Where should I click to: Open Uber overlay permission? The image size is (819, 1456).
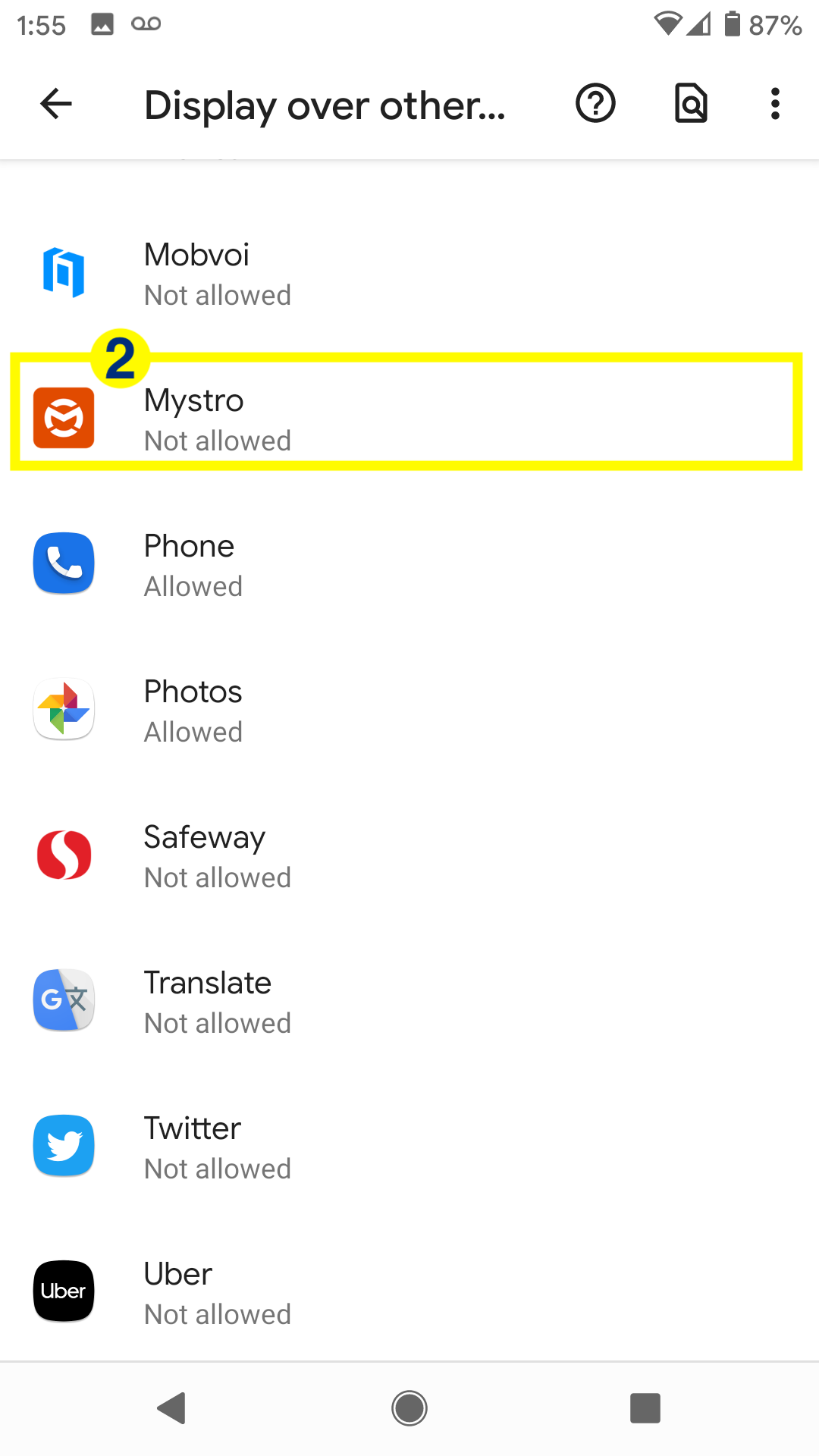click(409, 1293)
